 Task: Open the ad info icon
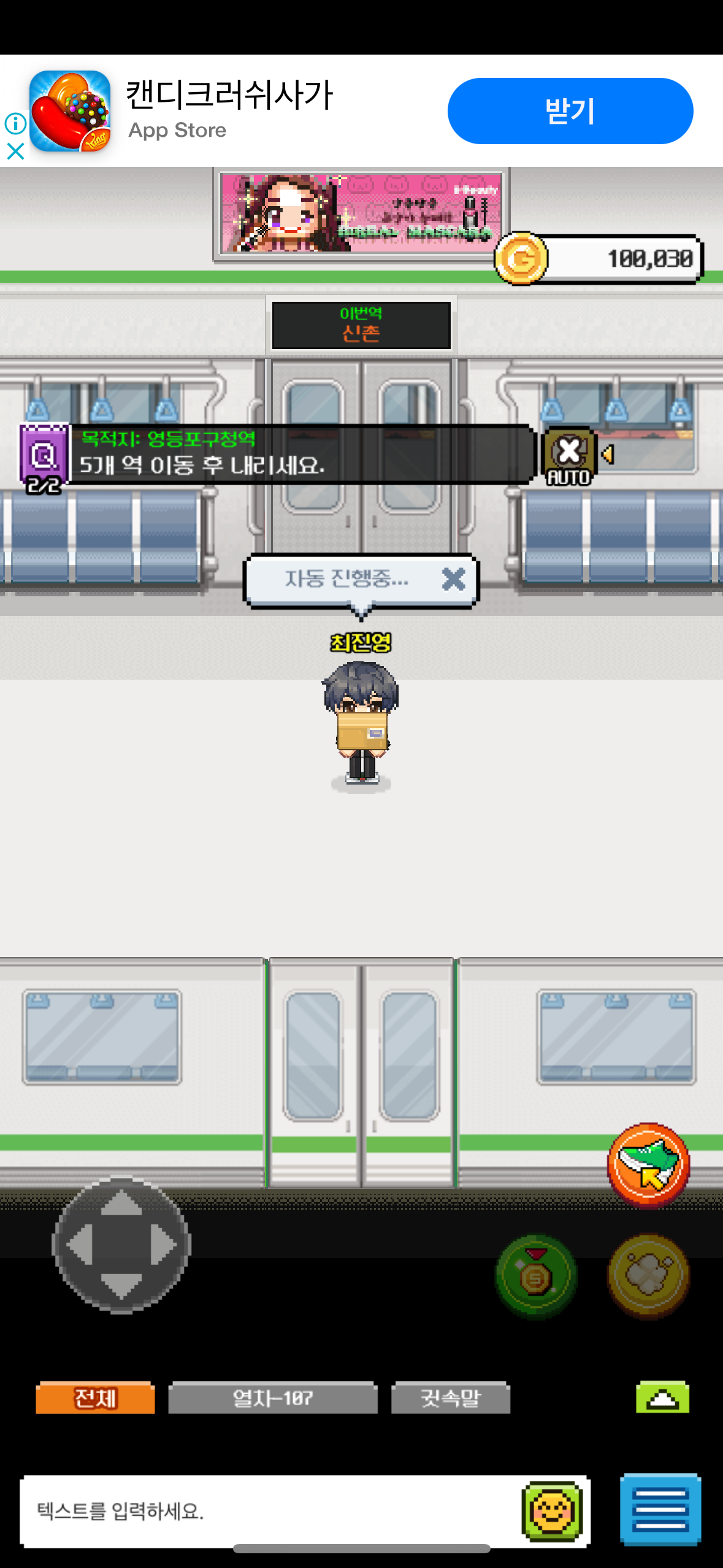(x=15, y=123)
